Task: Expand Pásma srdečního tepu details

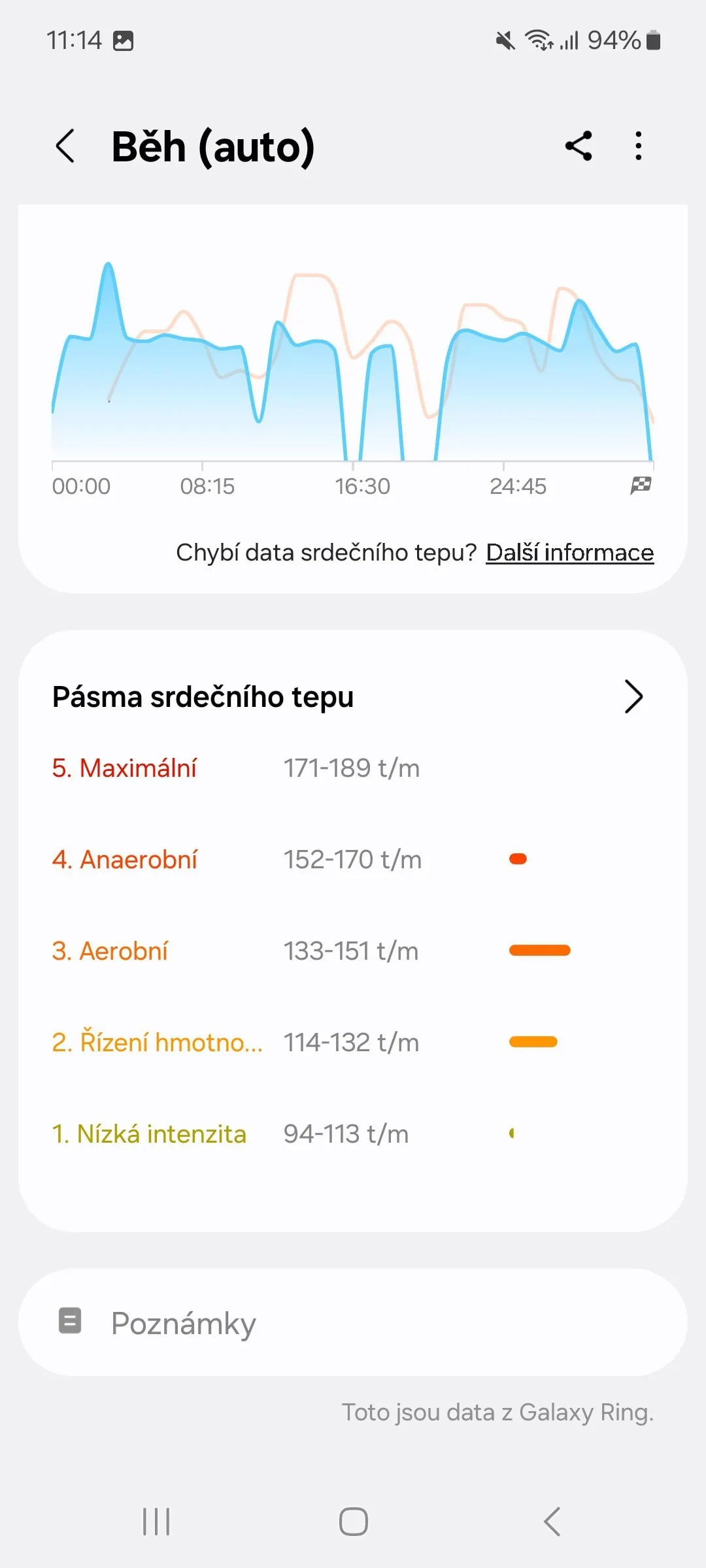Action: coord(633,696)
